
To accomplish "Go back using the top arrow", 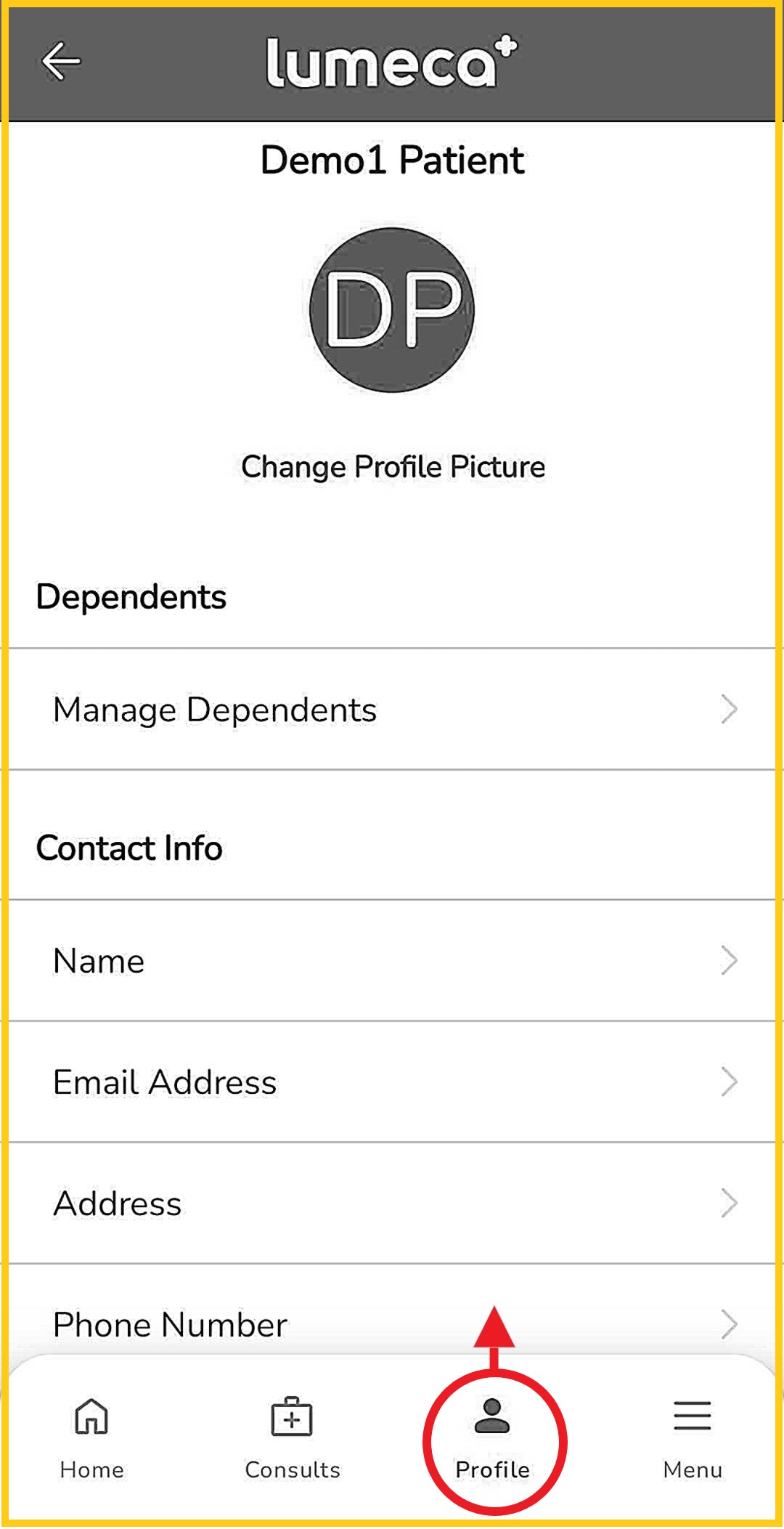I will click(x=61, y=61).
